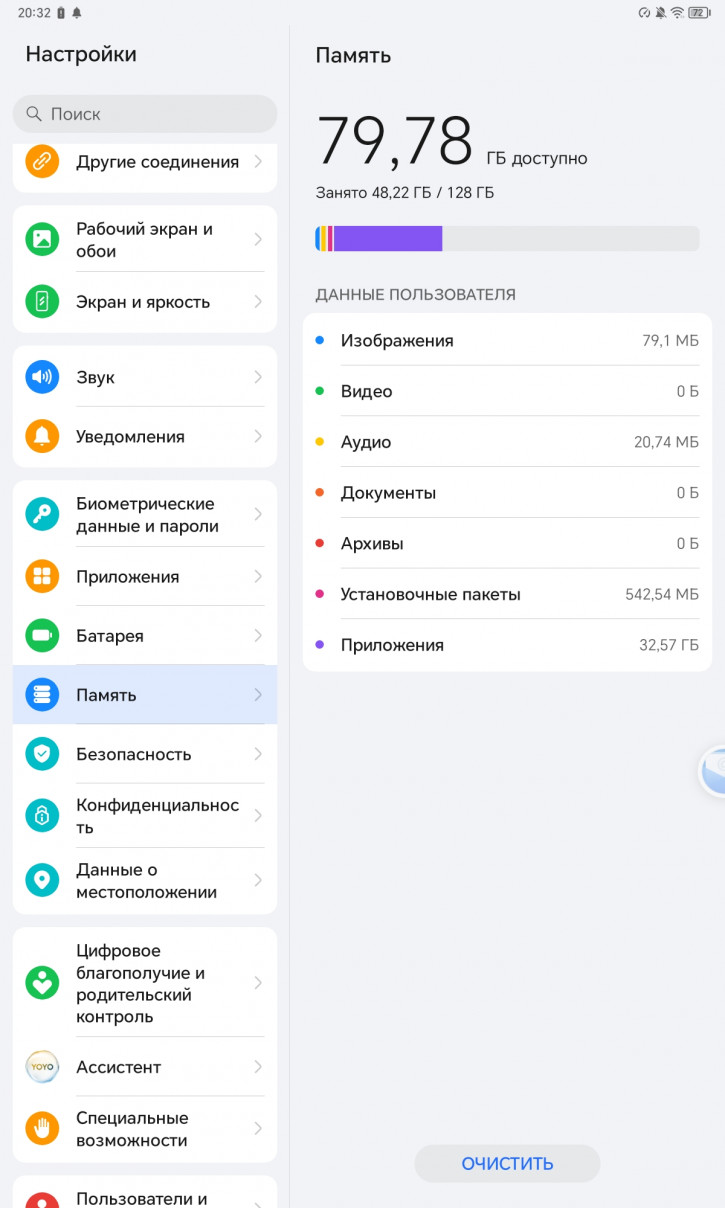Open the Приложения row under Биометрические данные
Screen dimensions: 725x1208
tap(145, 577)
